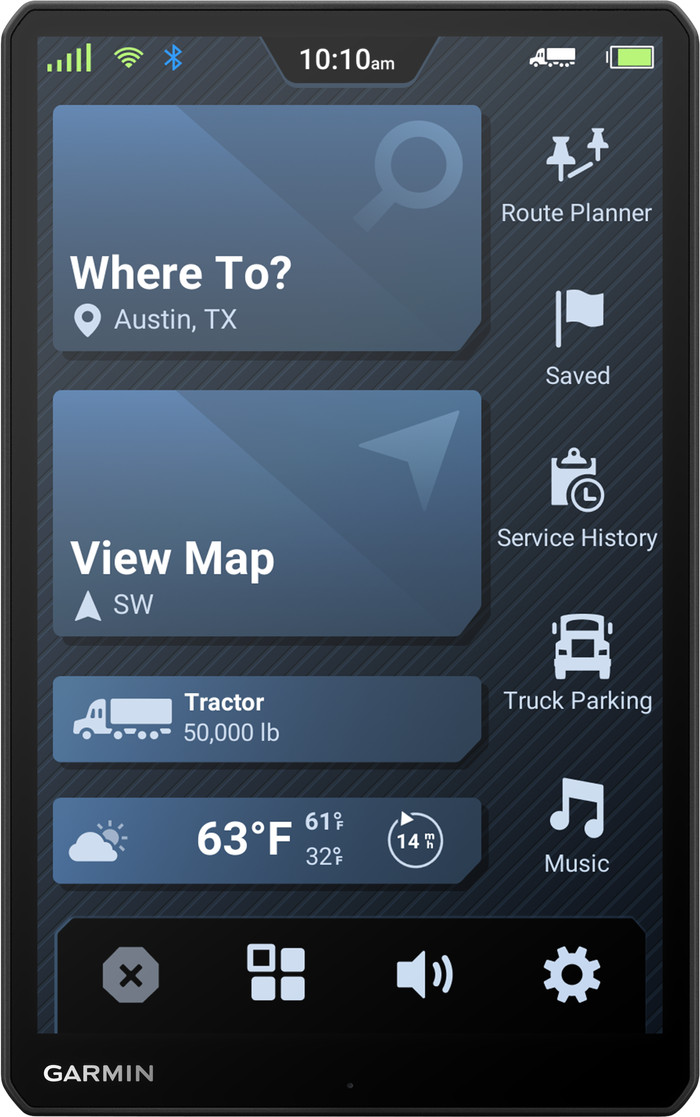Viewport: 700px width, 1117px height.
Task: Open settings with the gear icon
Action: (x=572, y=974)
